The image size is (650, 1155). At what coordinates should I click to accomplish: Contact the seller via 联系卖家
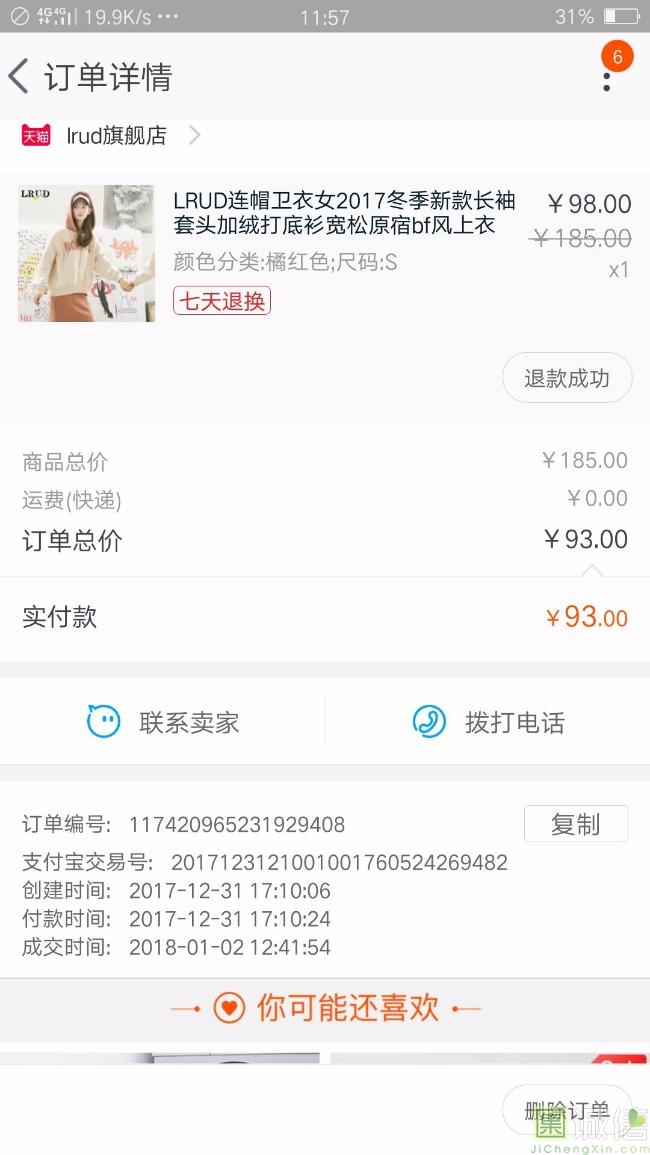[163, 722]
